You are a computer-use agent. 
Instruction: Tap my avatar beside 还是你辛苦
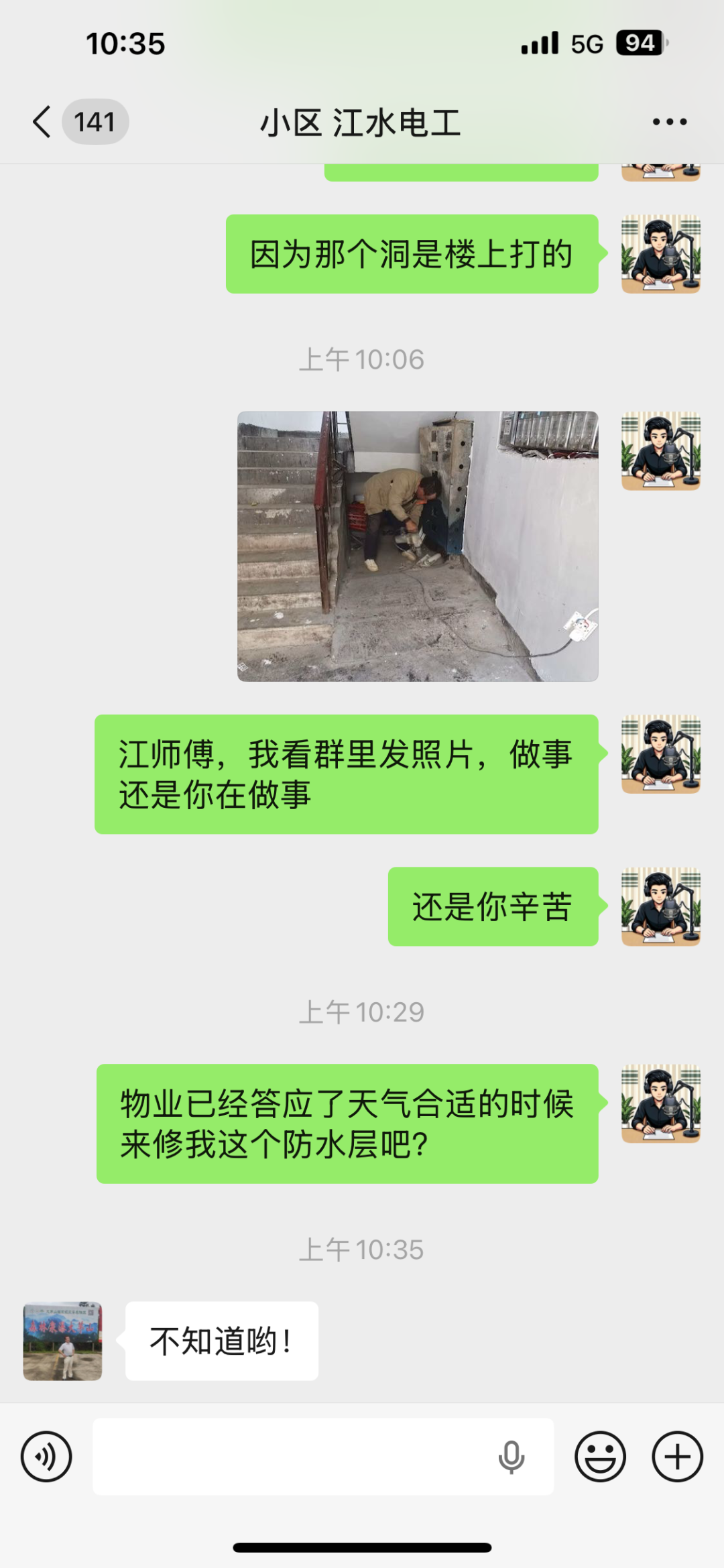click(x=660, y=906)
